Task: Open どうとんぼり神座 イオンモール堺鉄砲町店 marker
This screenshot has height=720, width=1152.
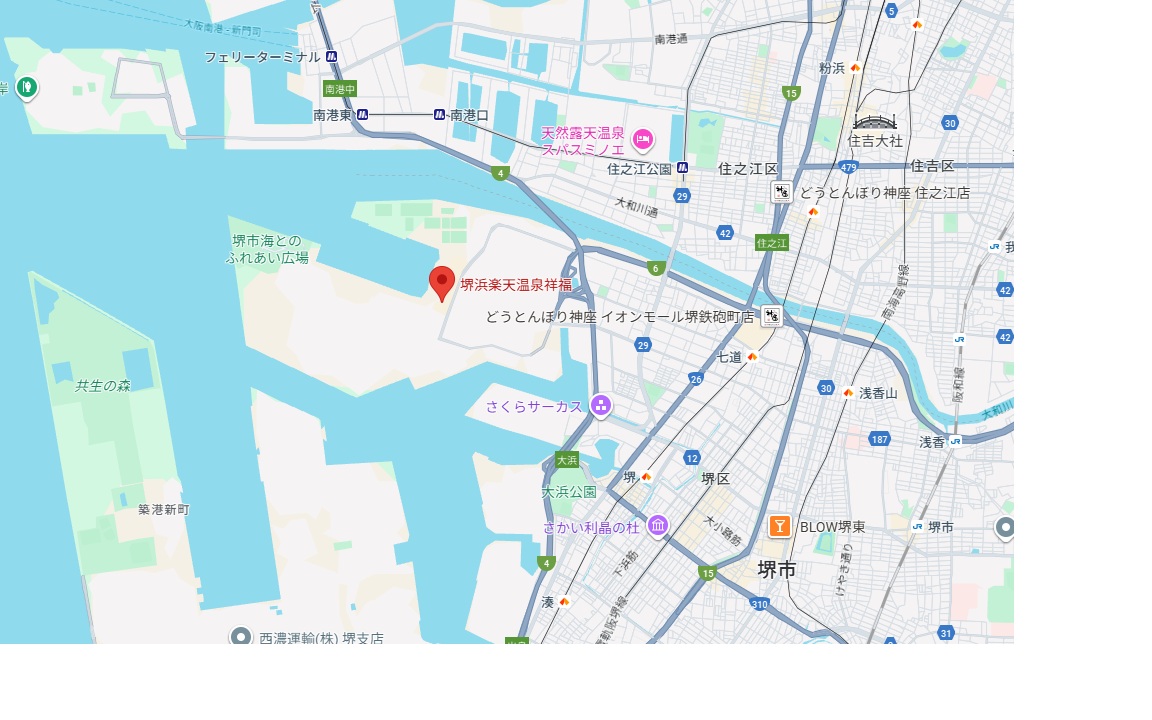Action: click(771, 316)
